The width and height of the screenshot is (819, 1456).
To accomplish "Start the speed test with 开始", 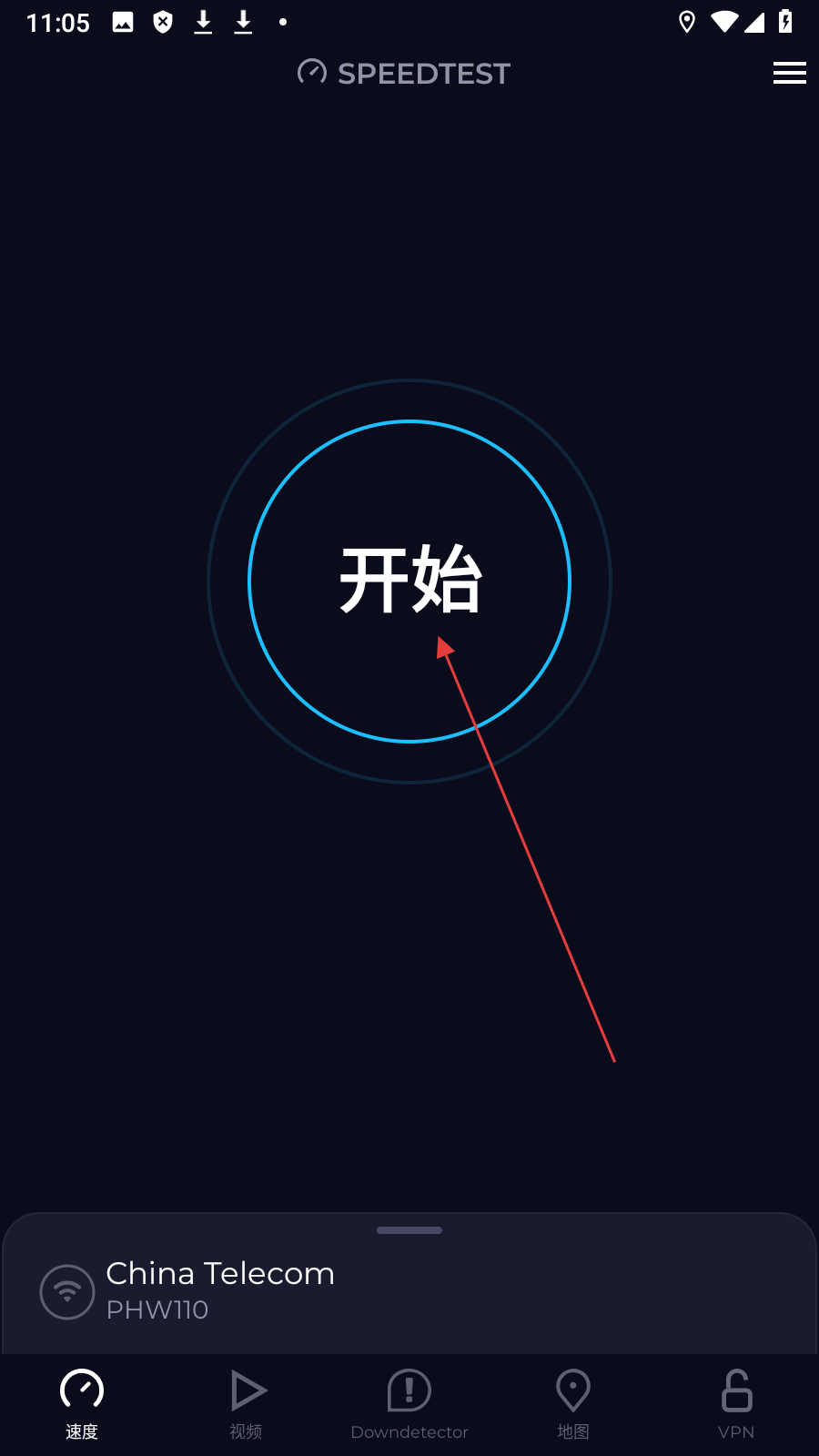I will tap(409, 581).
